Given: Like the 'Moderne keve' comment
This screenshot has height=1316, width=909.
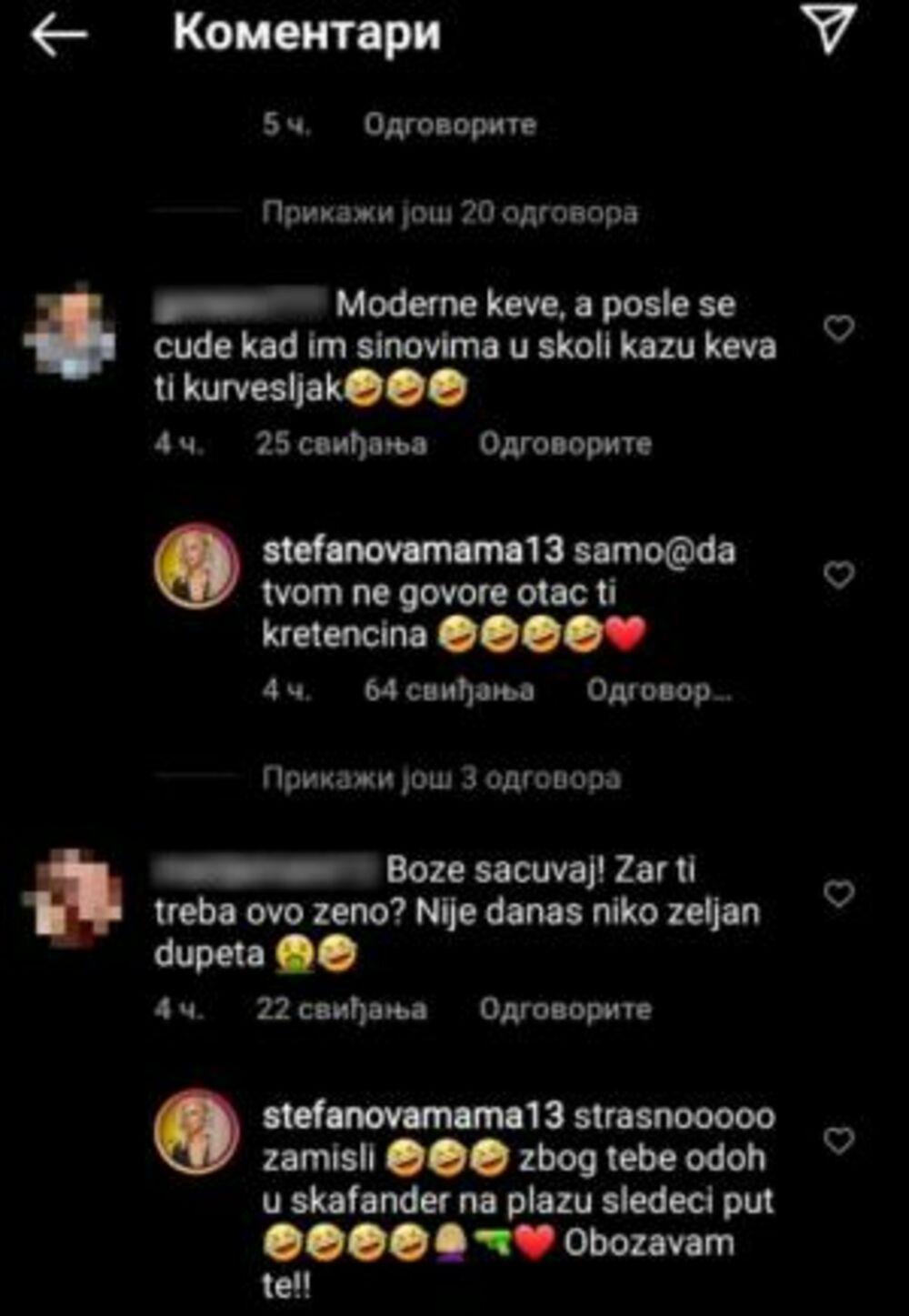Looking at the screenshot, I should (x=838, y=327).
